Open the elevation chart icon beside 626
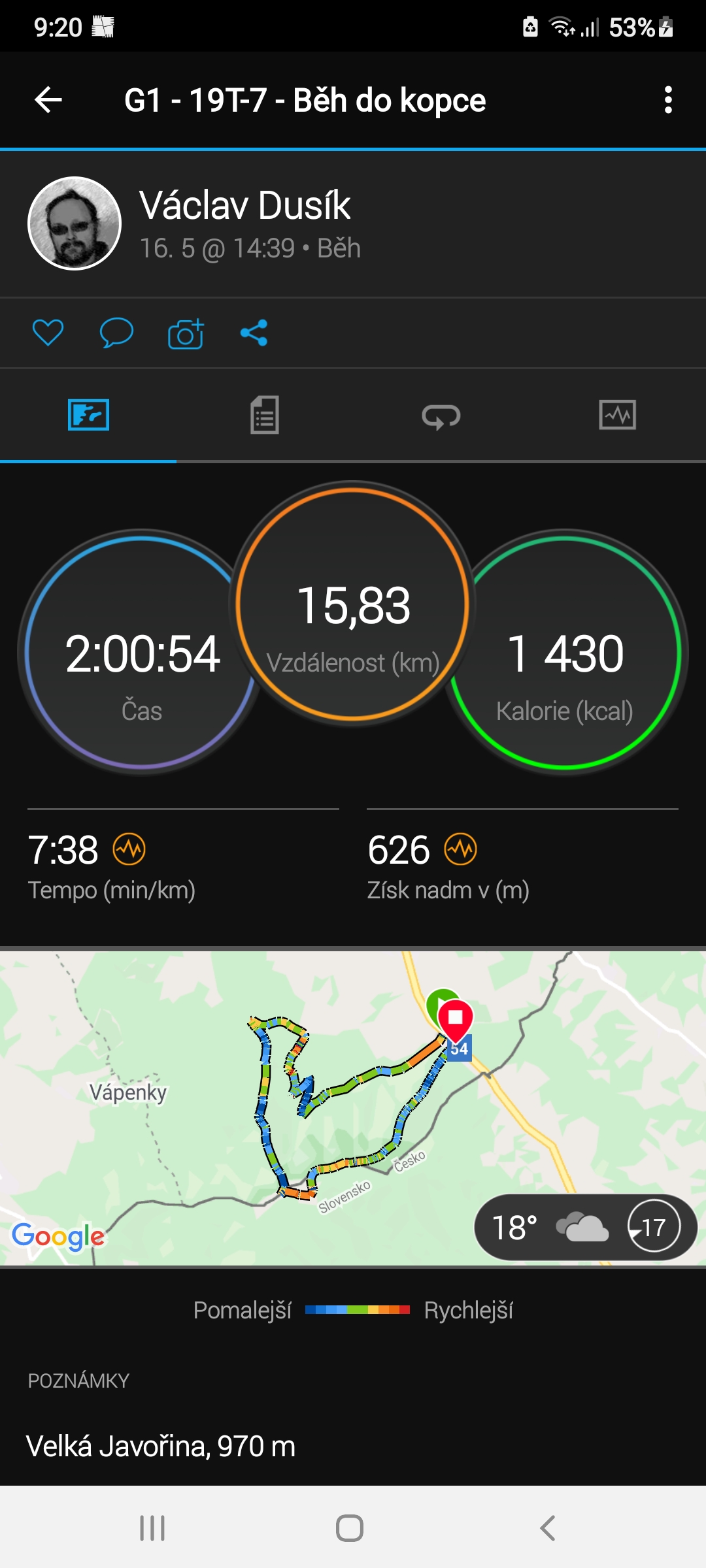Viewport: 706px width, 1568px height. (461, 849)
